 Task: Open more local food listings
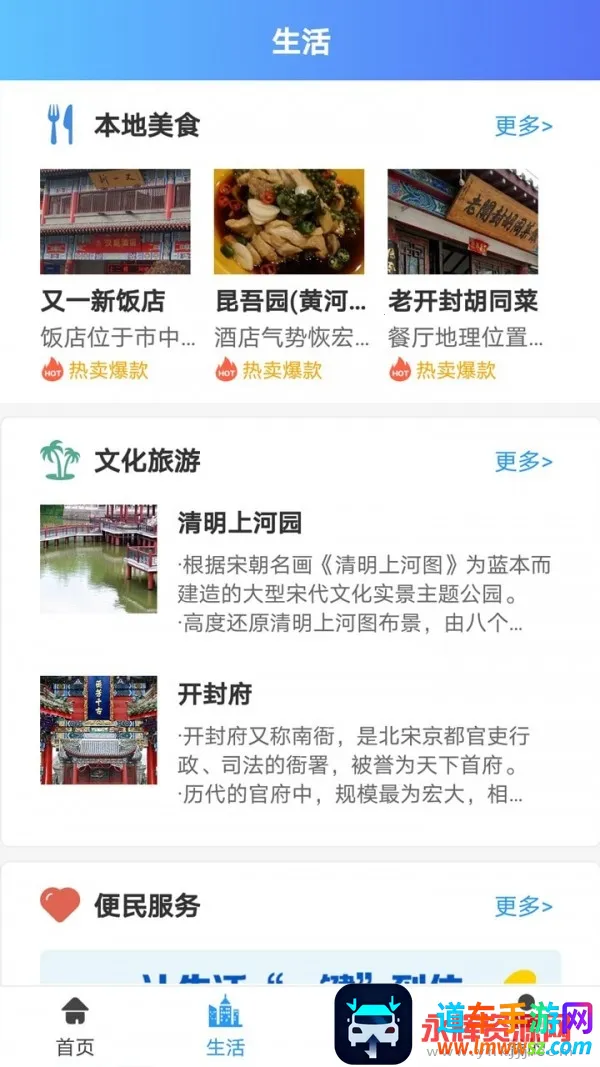coord(523,126)
